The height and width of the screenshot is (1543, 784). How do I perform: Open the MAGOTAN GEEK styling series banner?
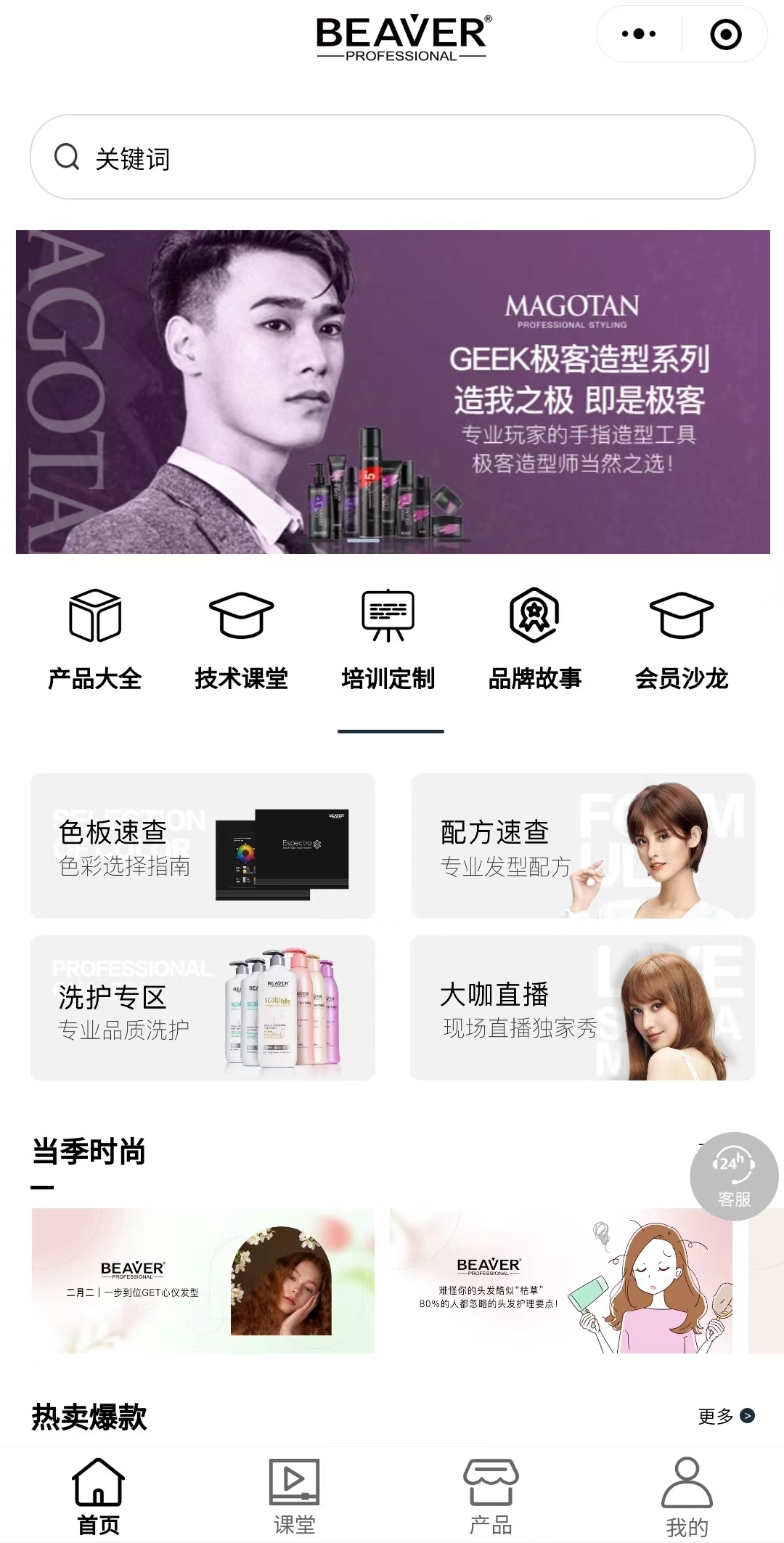point(392,392)
